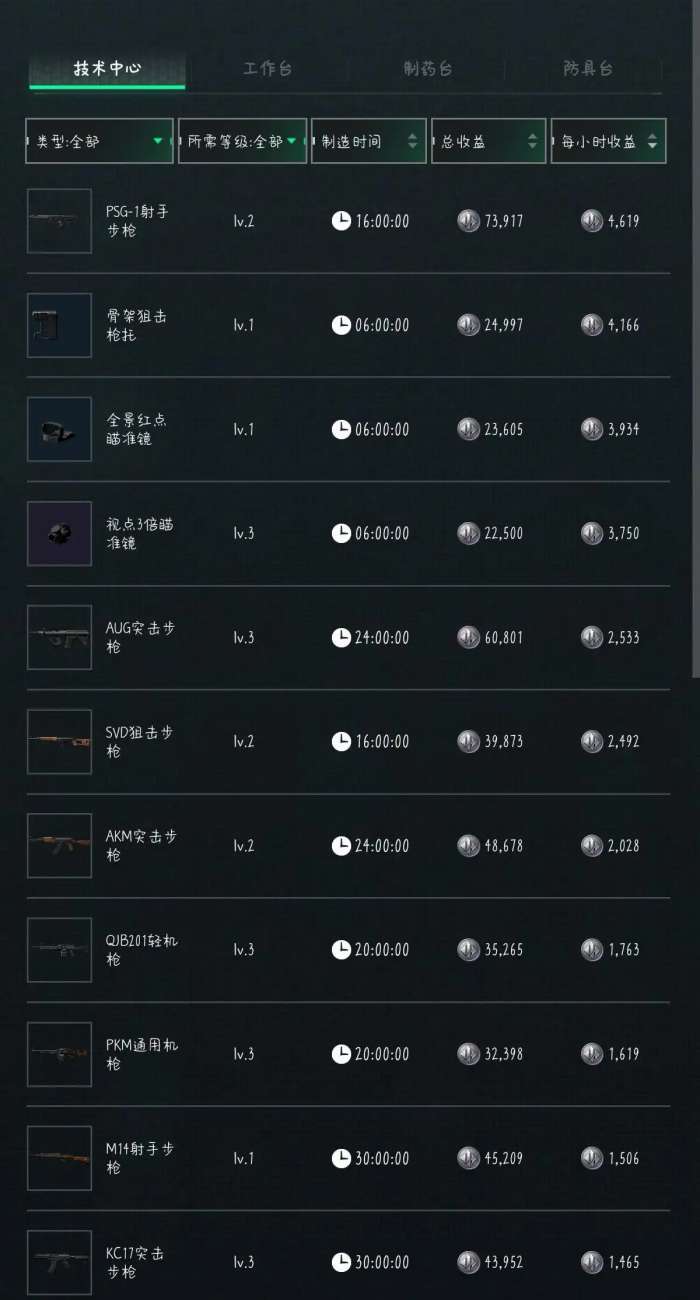The image size is (700, 1300).
Task: Open the 所需等级:全部 filter dropdown
Action: pyautogui.click(x=242, y=142)
